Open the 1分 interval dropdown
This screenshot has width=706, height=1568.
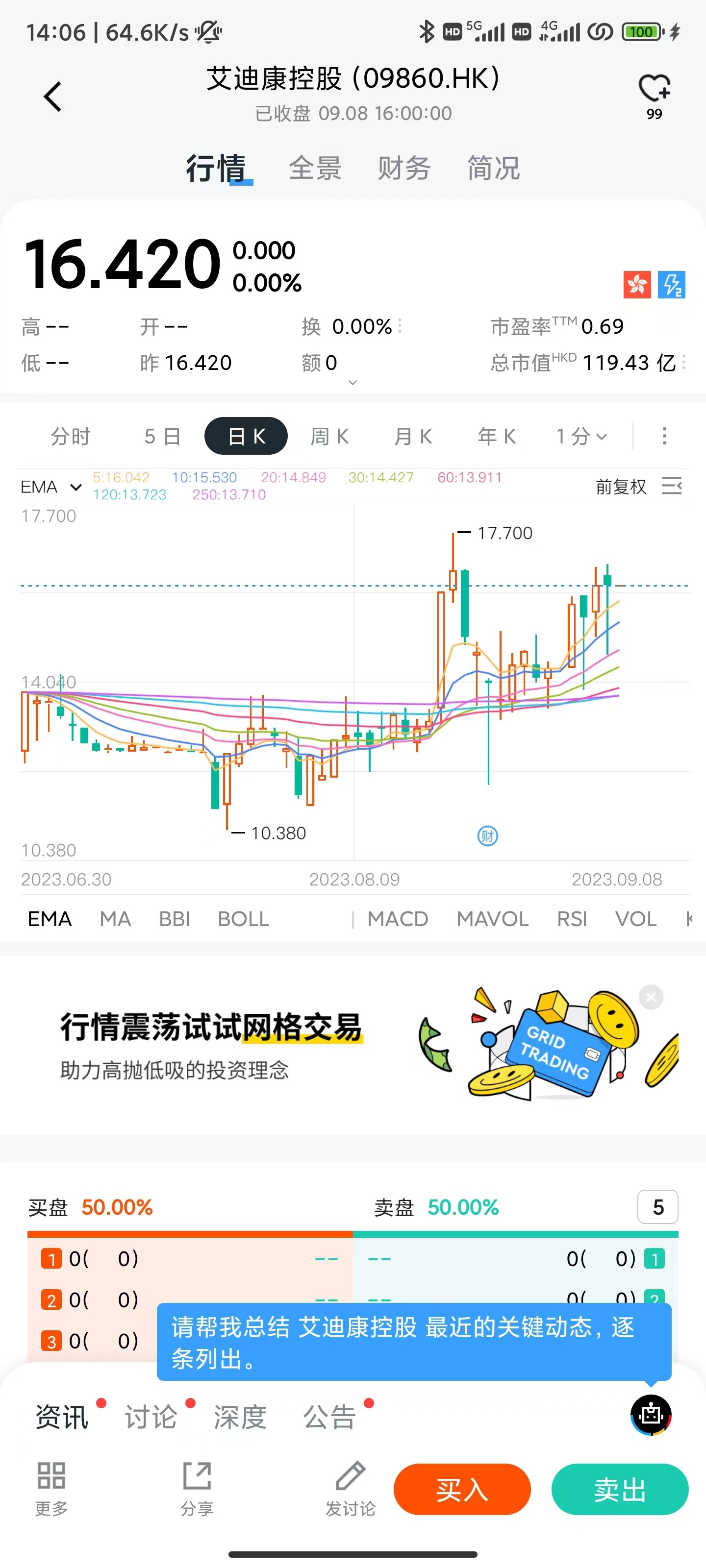point(581,437)
